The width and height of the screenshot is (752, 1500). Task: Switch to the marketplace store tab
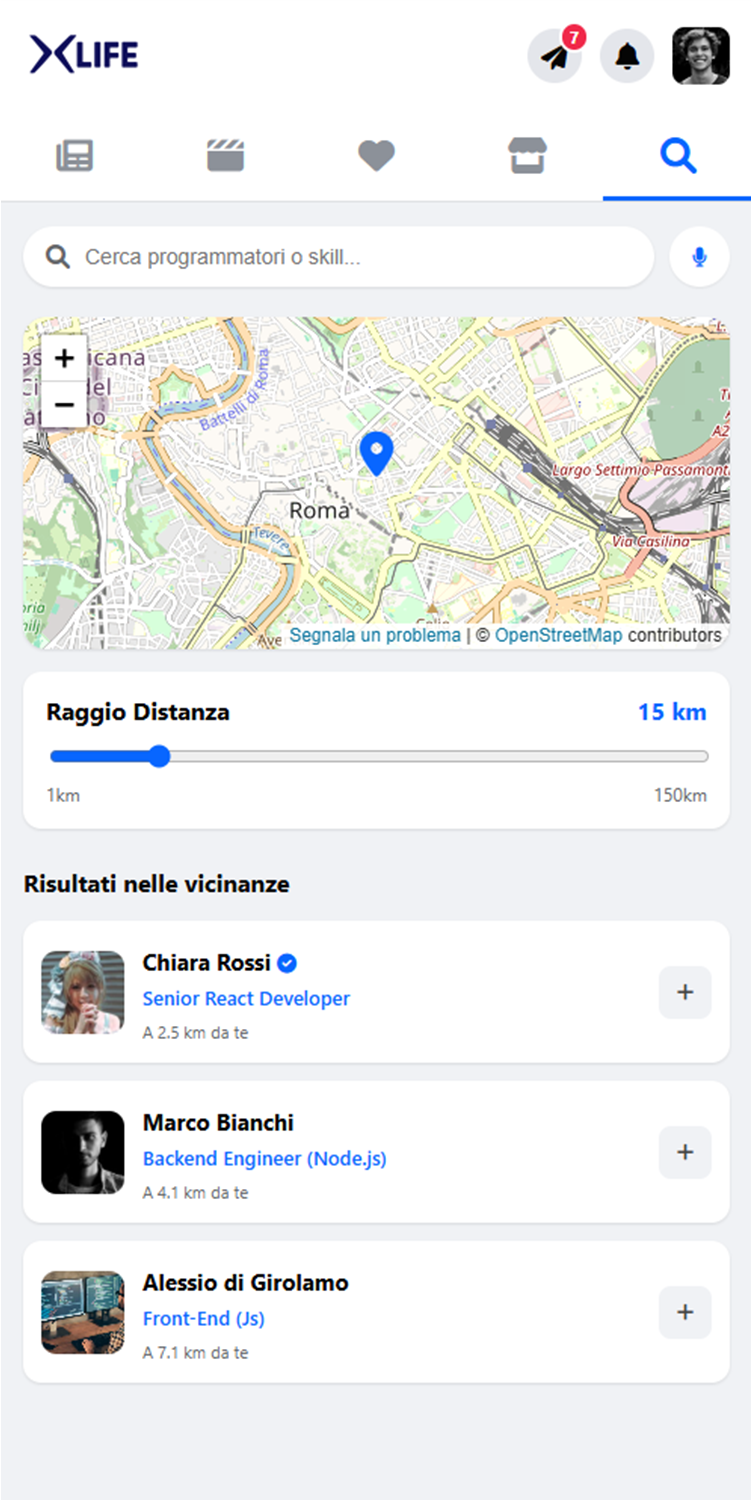(x=527, y=156)
